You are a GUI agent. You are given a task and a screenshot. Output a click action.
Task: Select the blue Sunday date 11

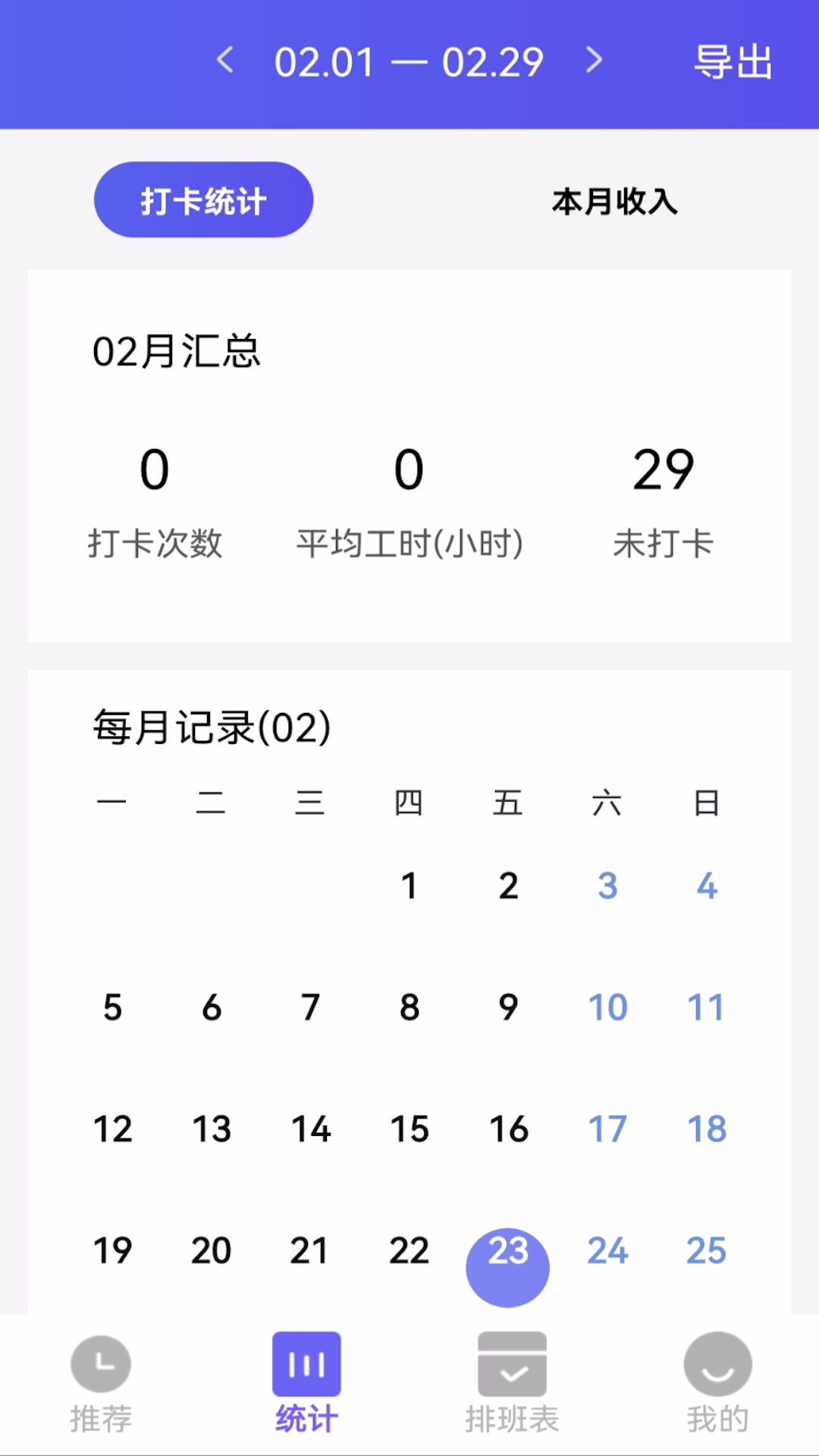pos(706,1006)
